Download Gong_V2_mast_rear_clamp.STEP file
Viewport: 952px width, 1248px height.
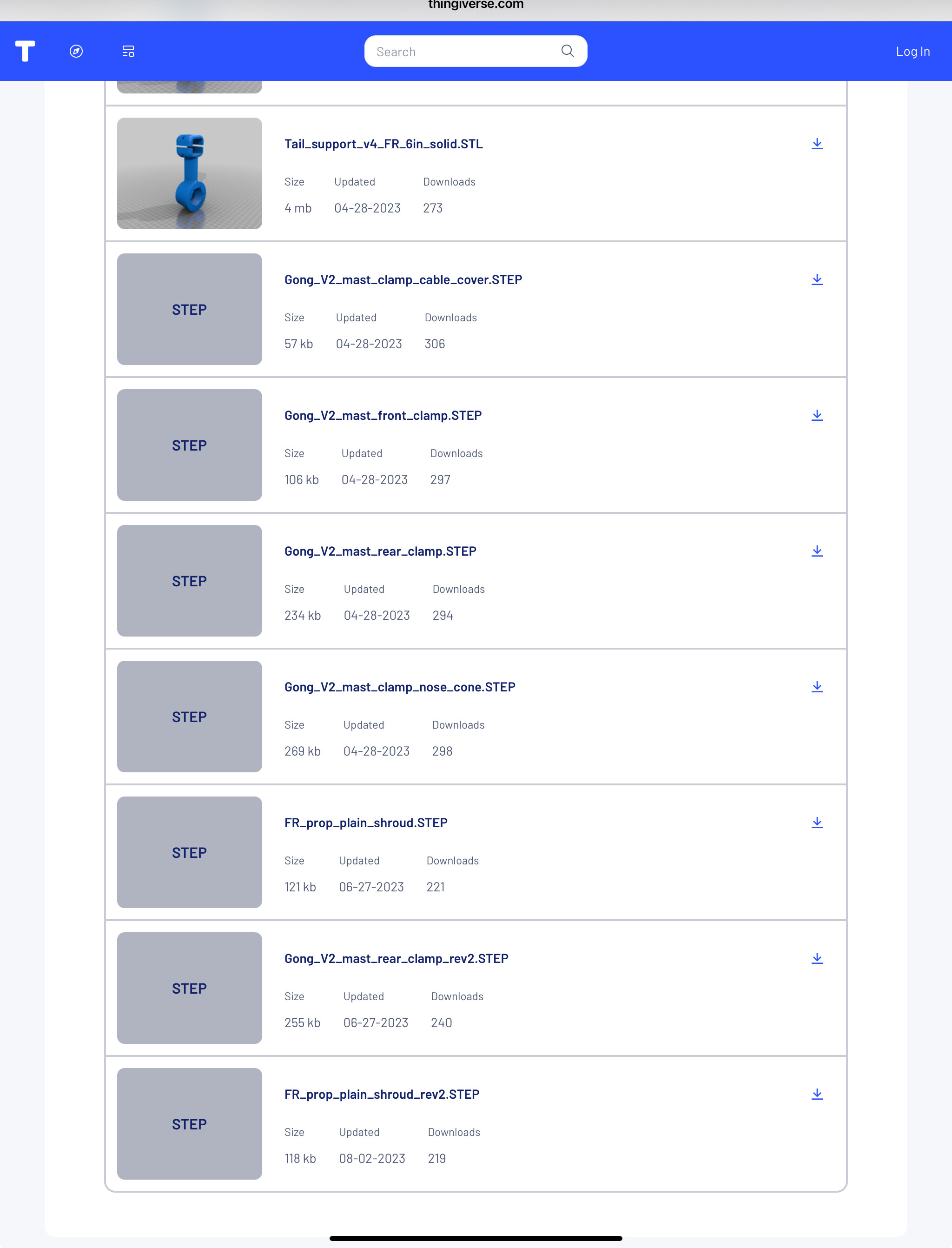click(x=817, y=551)
